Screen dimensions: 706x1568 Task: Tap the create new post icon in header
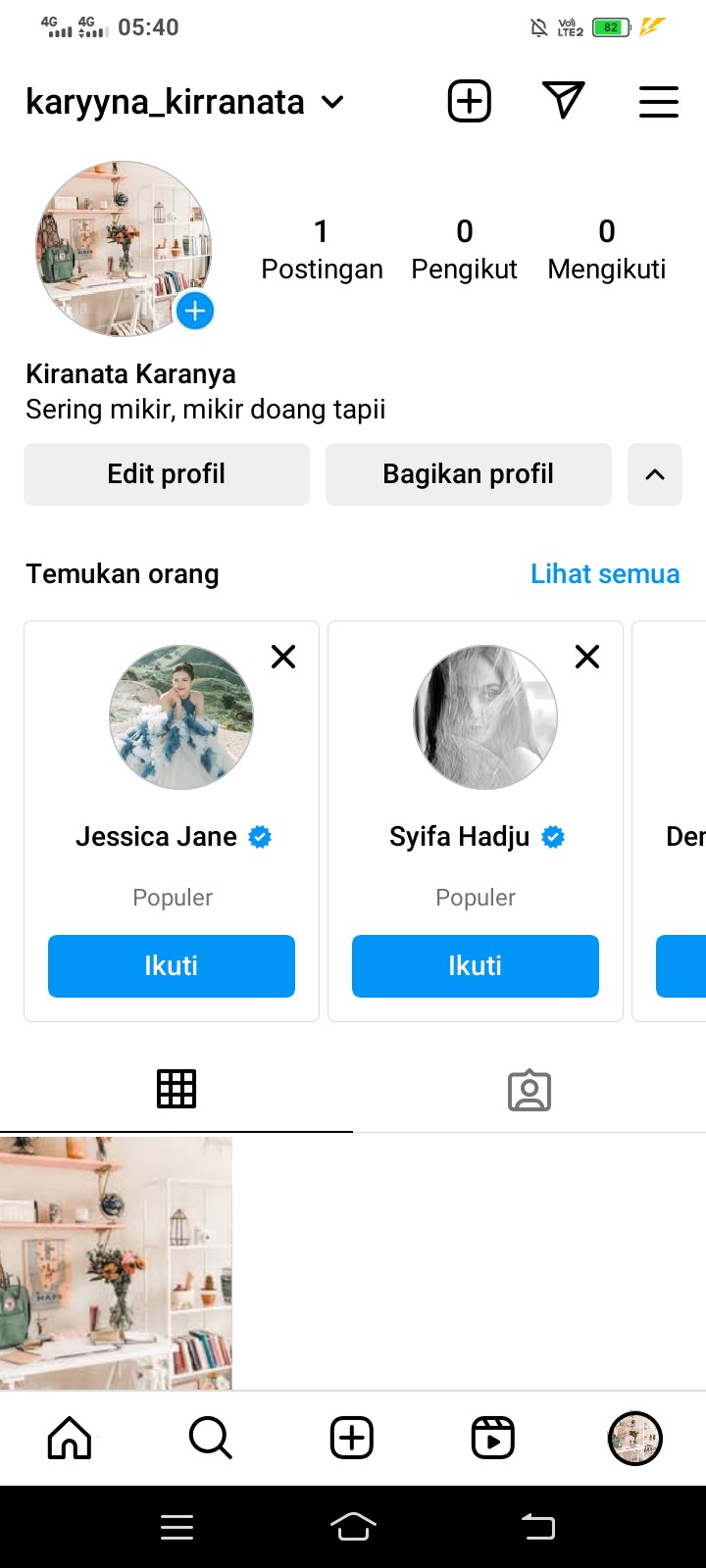click(470, 101)
